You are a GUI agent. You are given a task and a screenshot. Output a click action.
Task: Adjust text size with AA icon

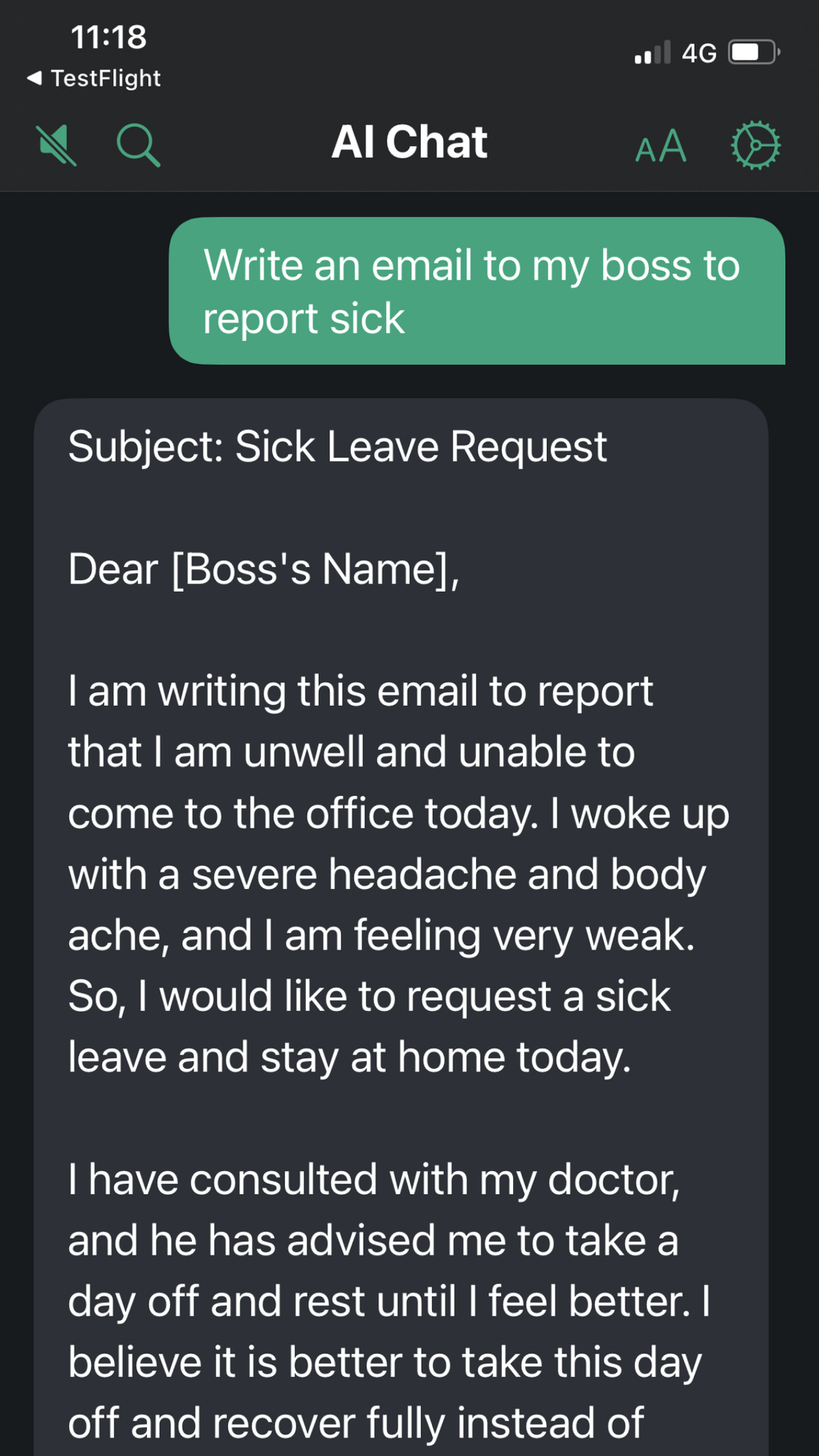(x=661, y=146)
